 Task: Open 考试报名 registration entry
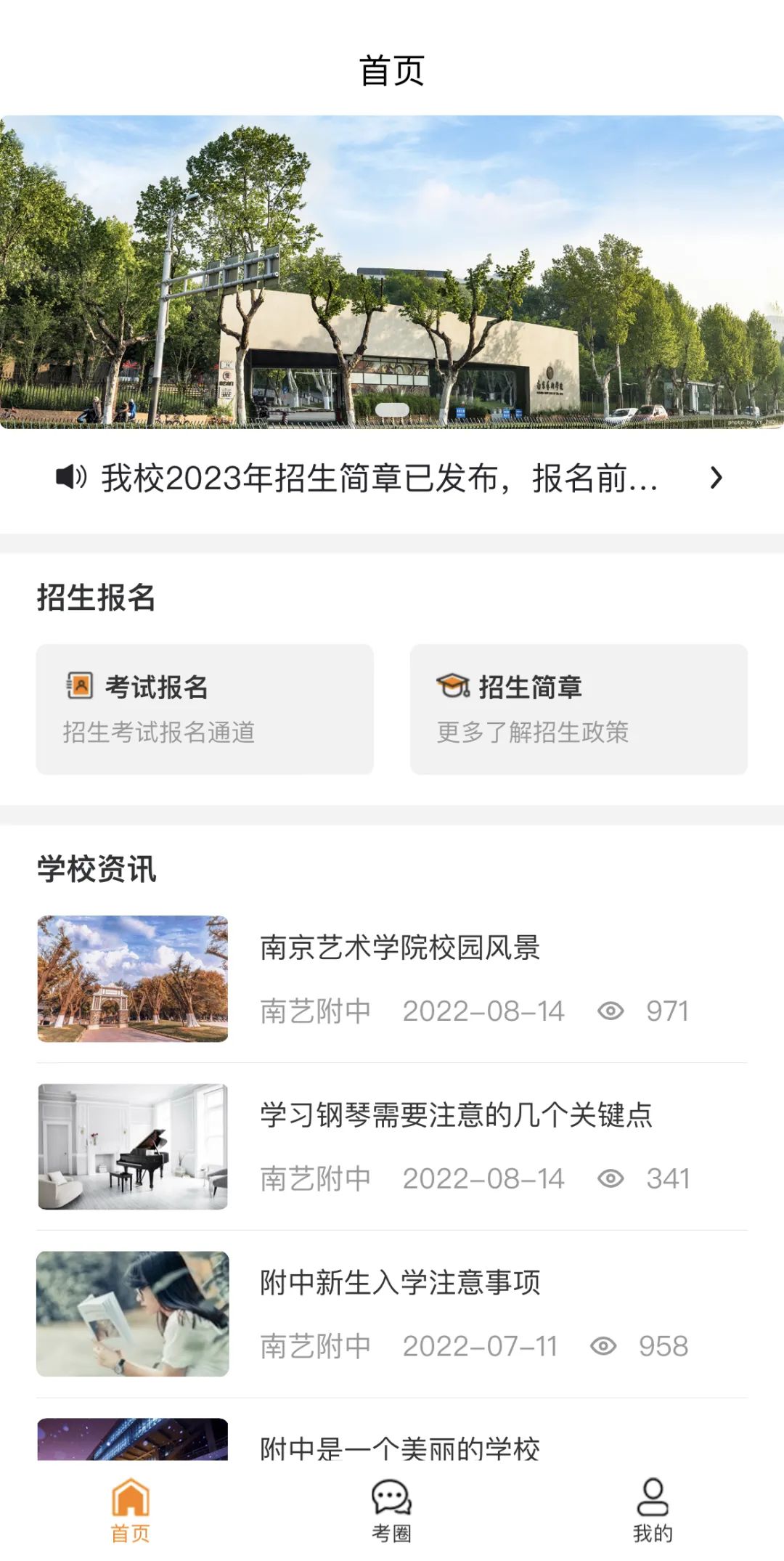(205, 709)
